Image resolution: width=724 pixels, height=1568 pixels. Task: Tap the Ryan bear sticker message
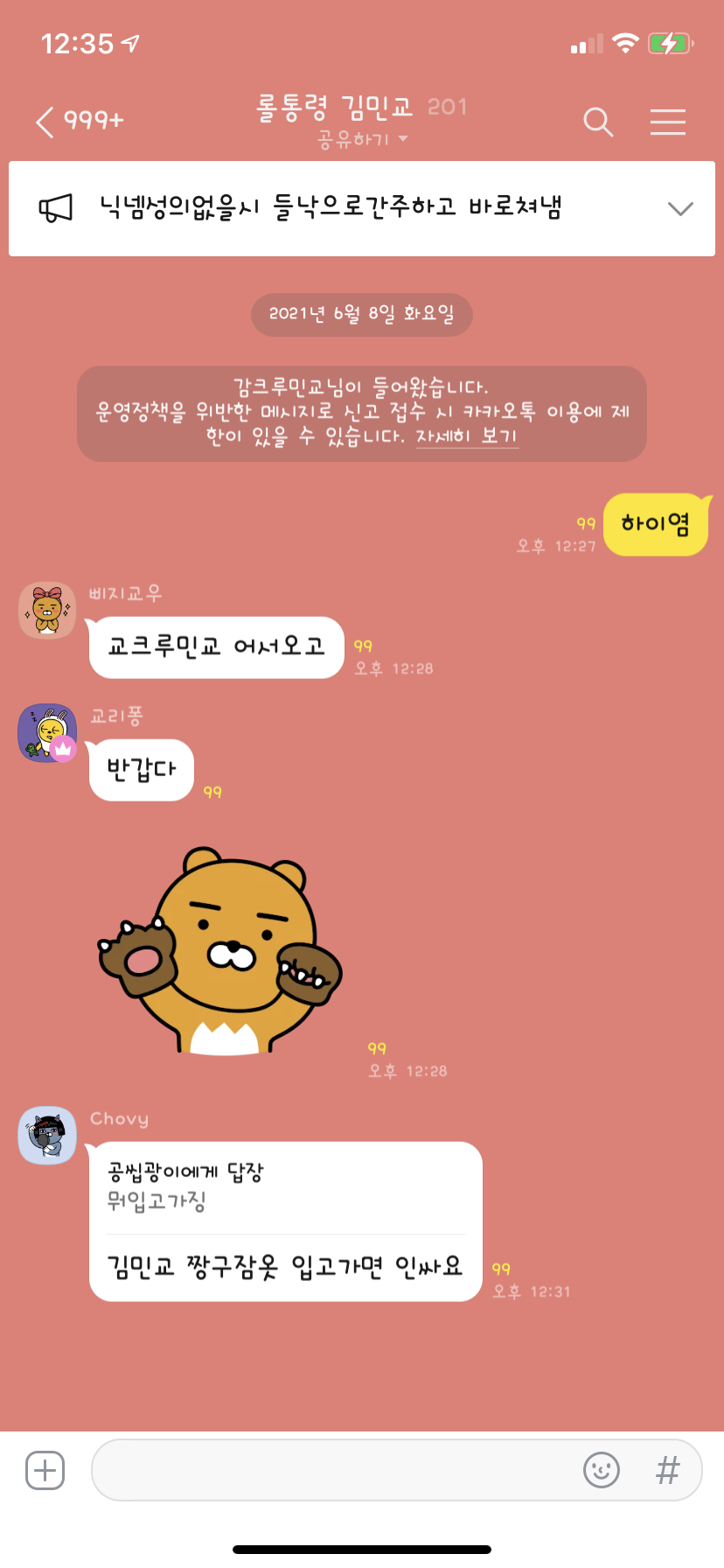220,949
